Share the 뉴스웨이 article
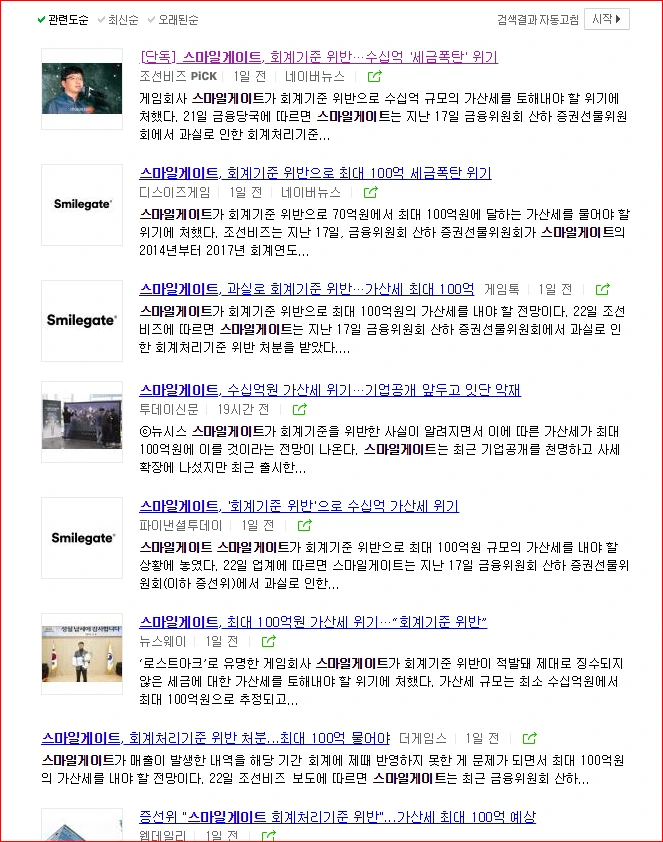663x842 pixels. tap(268, 641)
